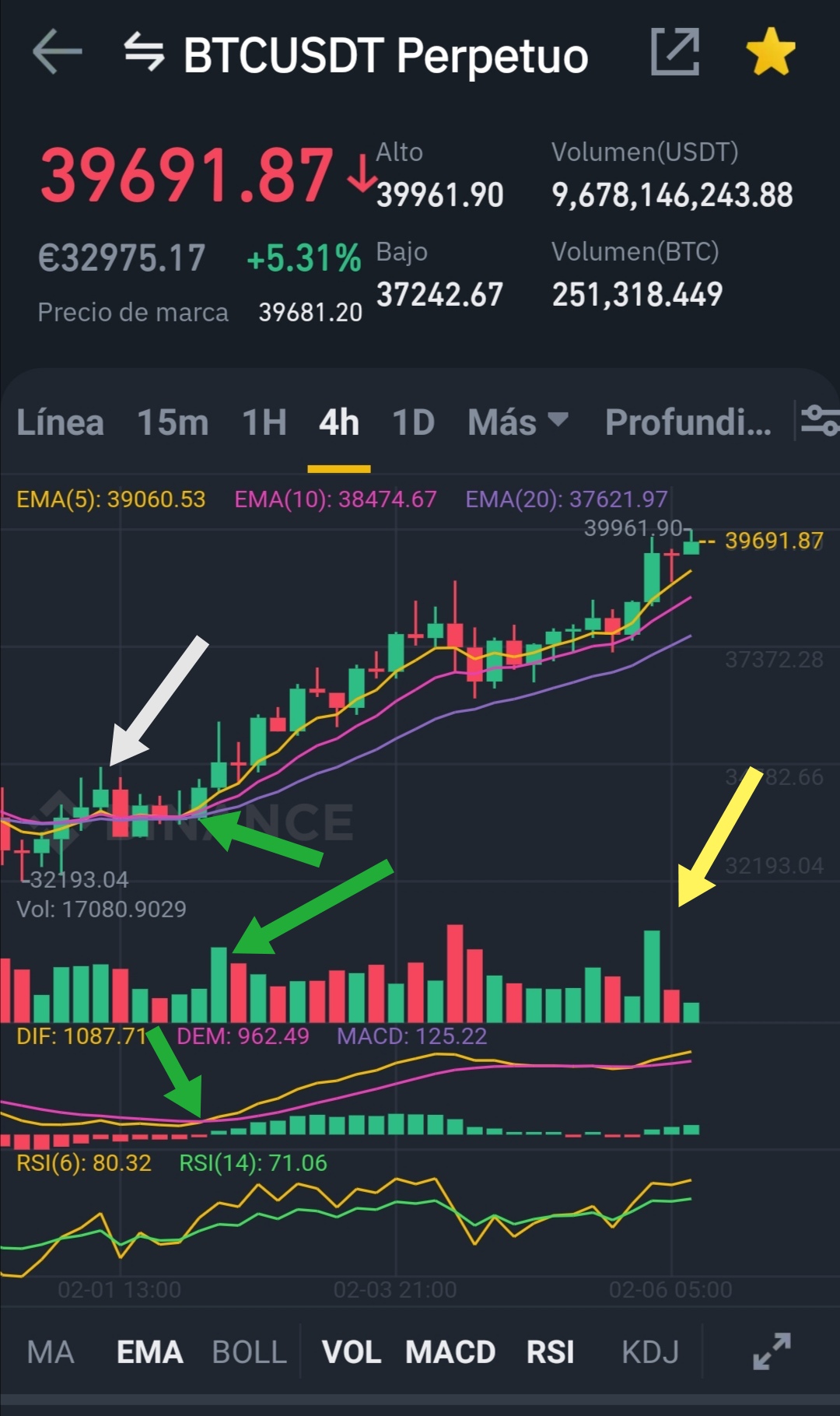Enable the MA indicator
The height and width of the screenshot is (1416, 840).
tap(51, 1352)
